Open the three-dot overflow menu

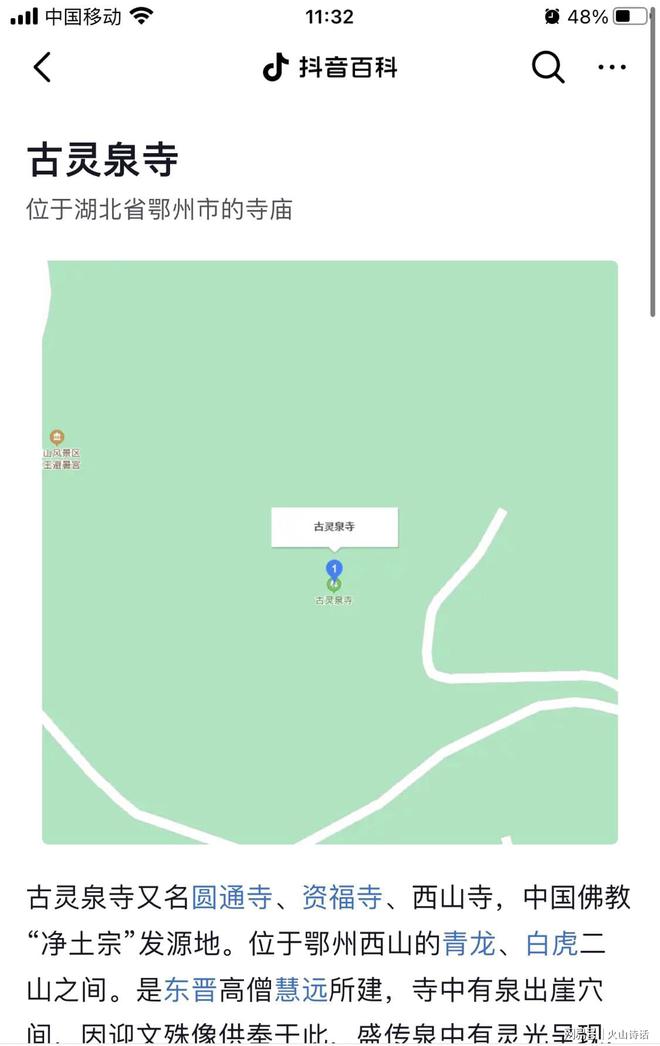click(612, 68)
